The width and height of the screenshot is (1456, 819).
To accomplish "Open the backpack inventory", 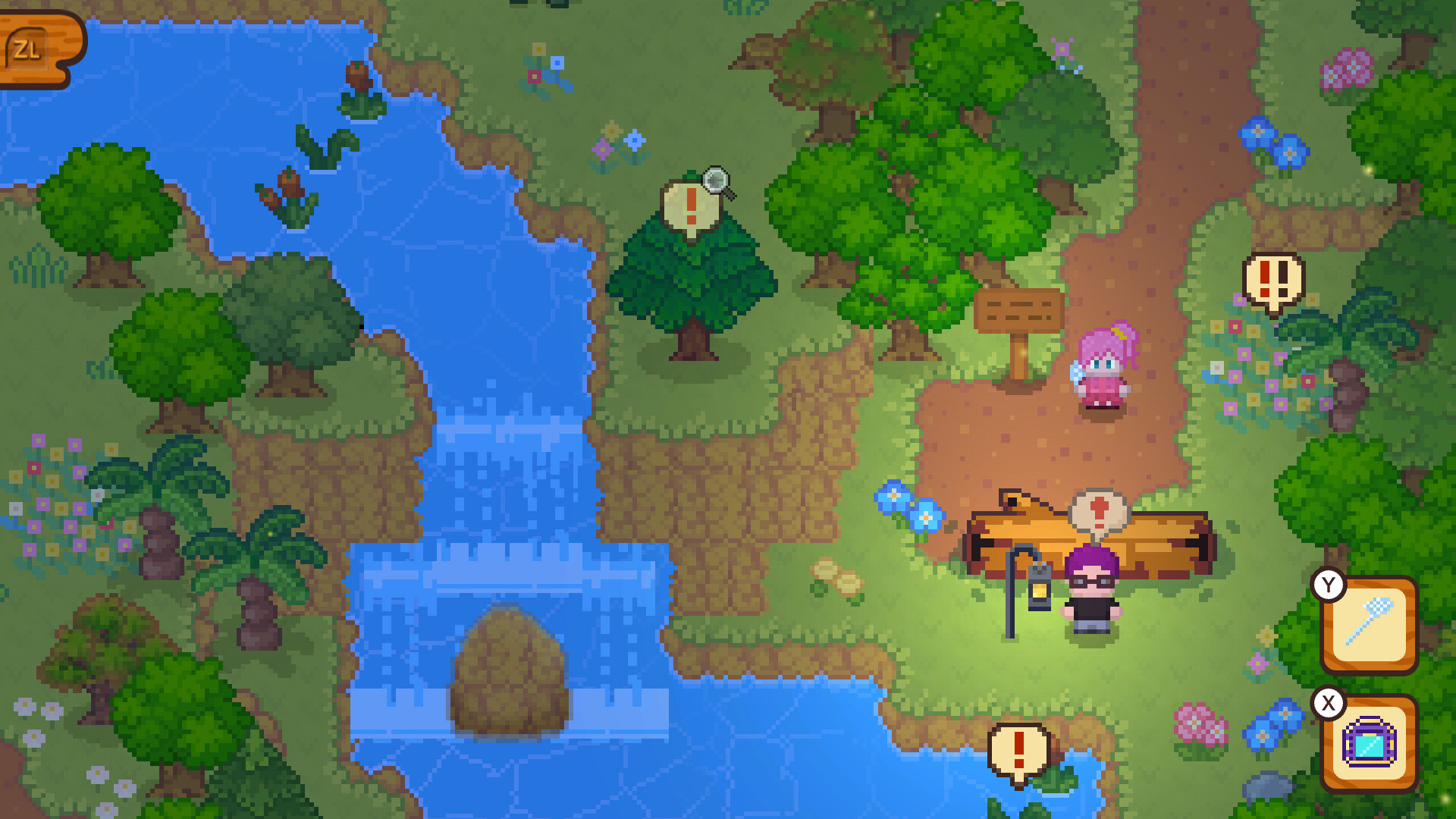I will pyautogui.click(x=1370, y=743).
